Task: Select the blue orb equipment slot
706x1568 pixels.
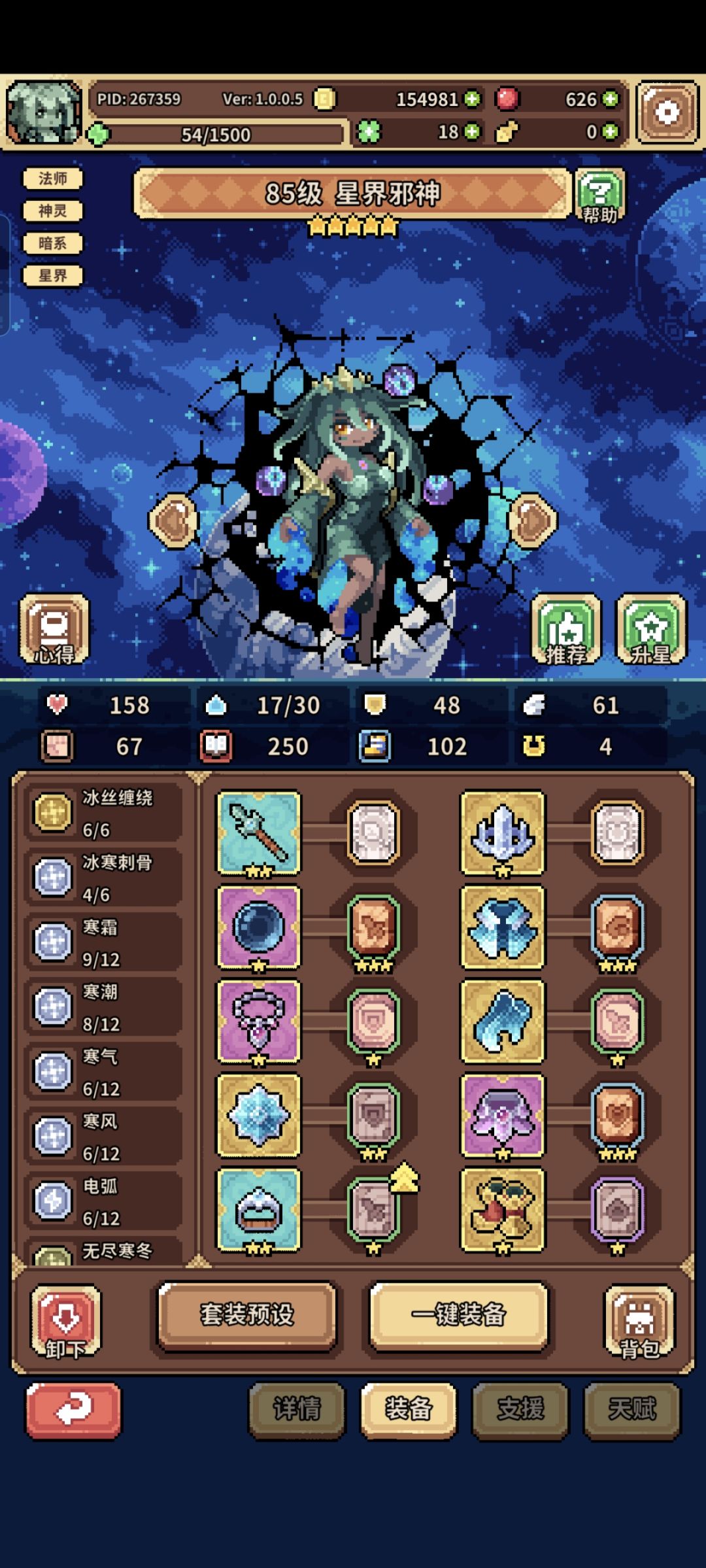Action: point(258,929)
